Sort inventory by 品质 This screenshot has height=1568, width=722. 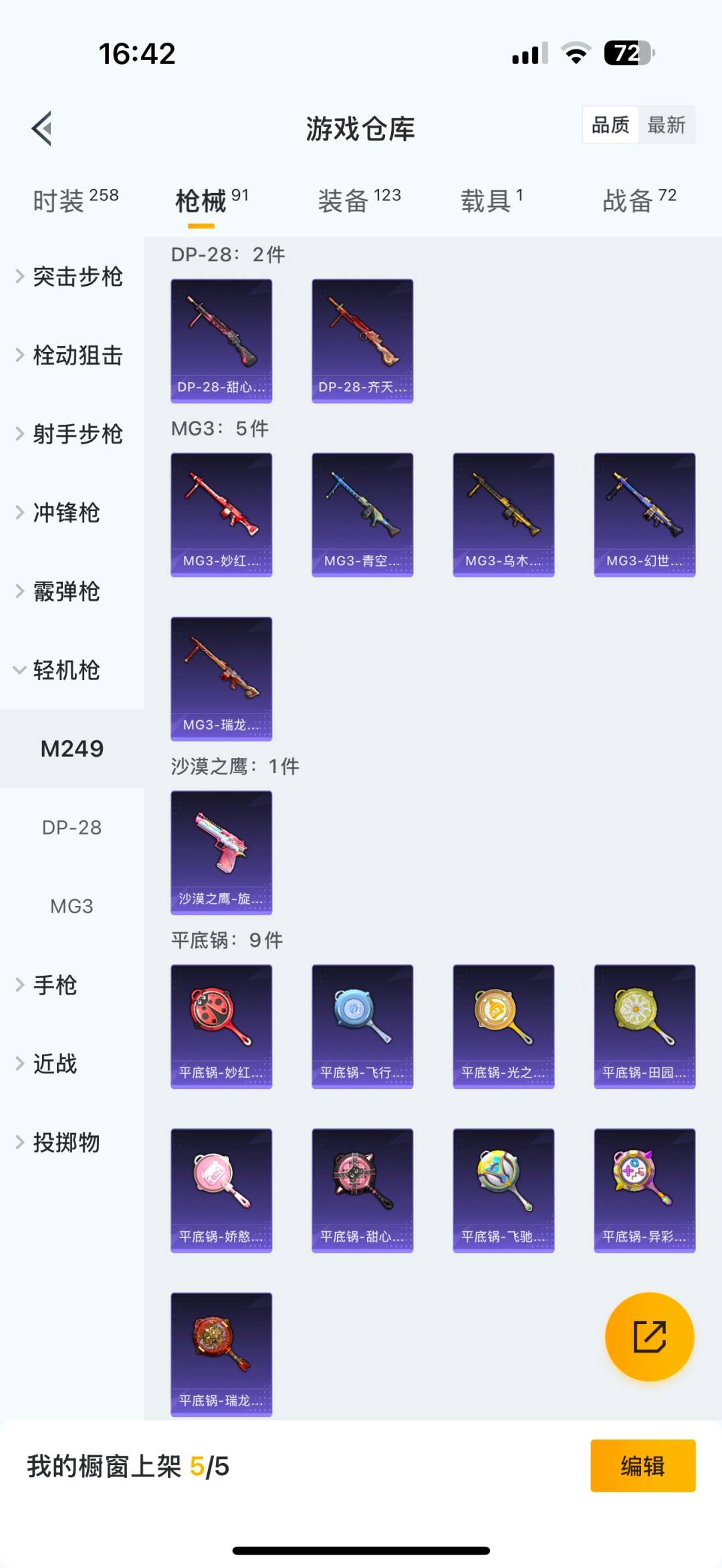[609, 125]
